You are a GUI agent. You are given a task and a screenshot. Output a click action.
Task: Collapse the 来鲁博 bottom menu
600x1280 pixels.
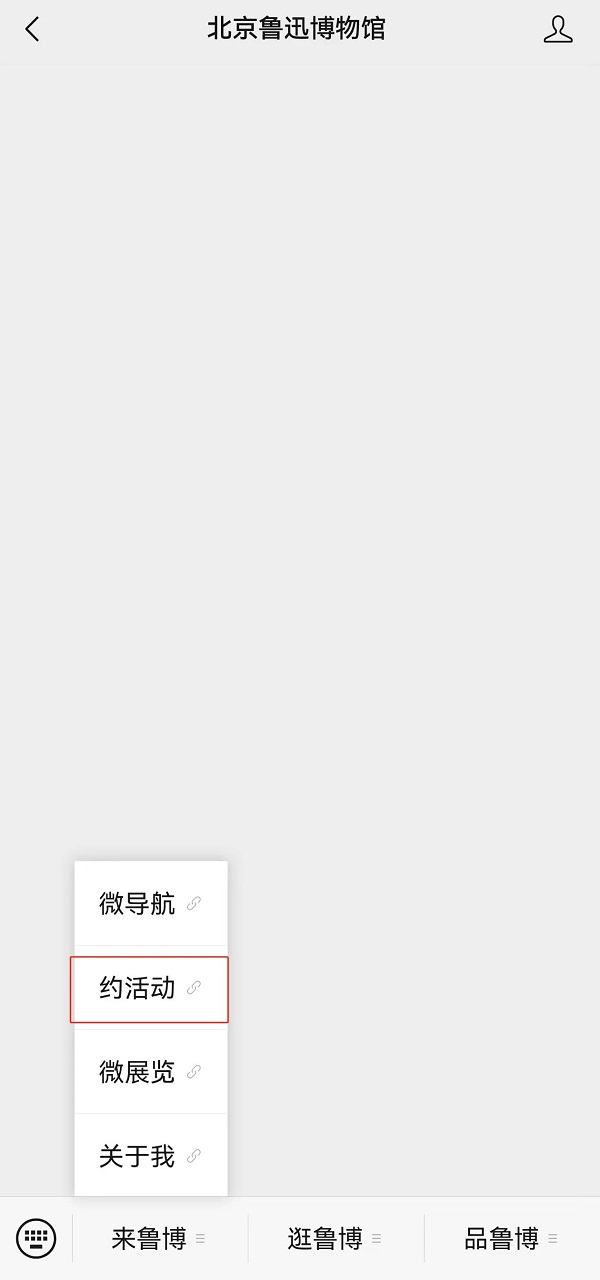tap(159, 1239)
